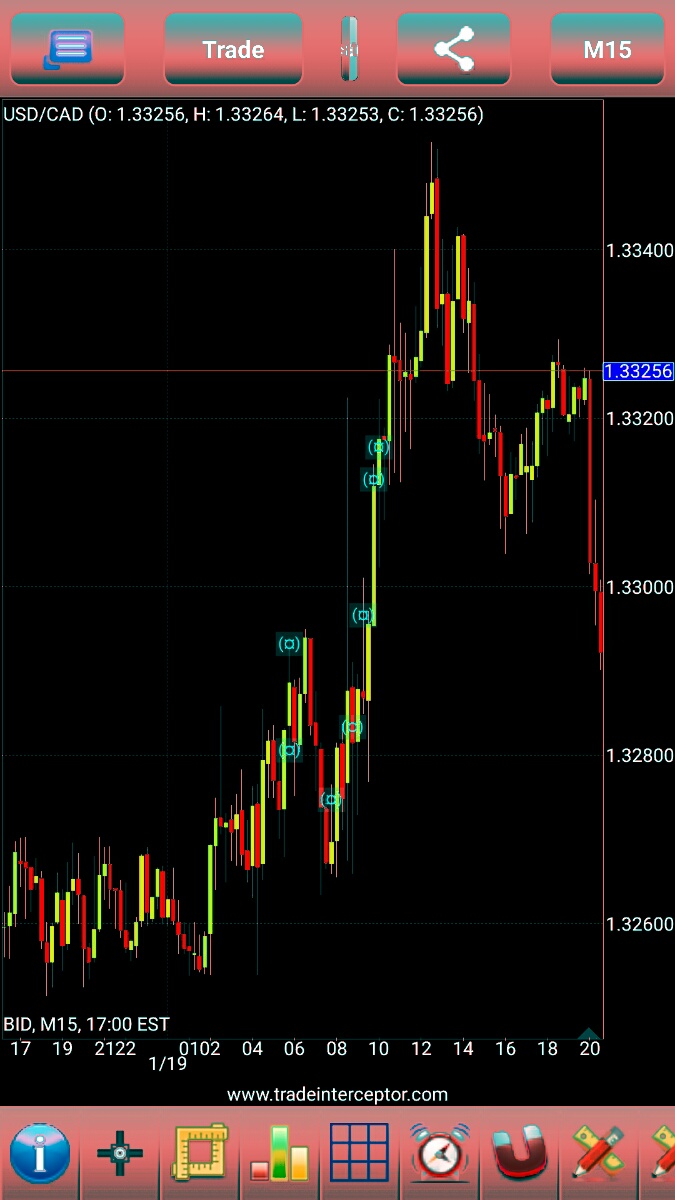Screen dimensions: 675x1200
Task: Change the M15 timeframe
Action: [607, 49]
